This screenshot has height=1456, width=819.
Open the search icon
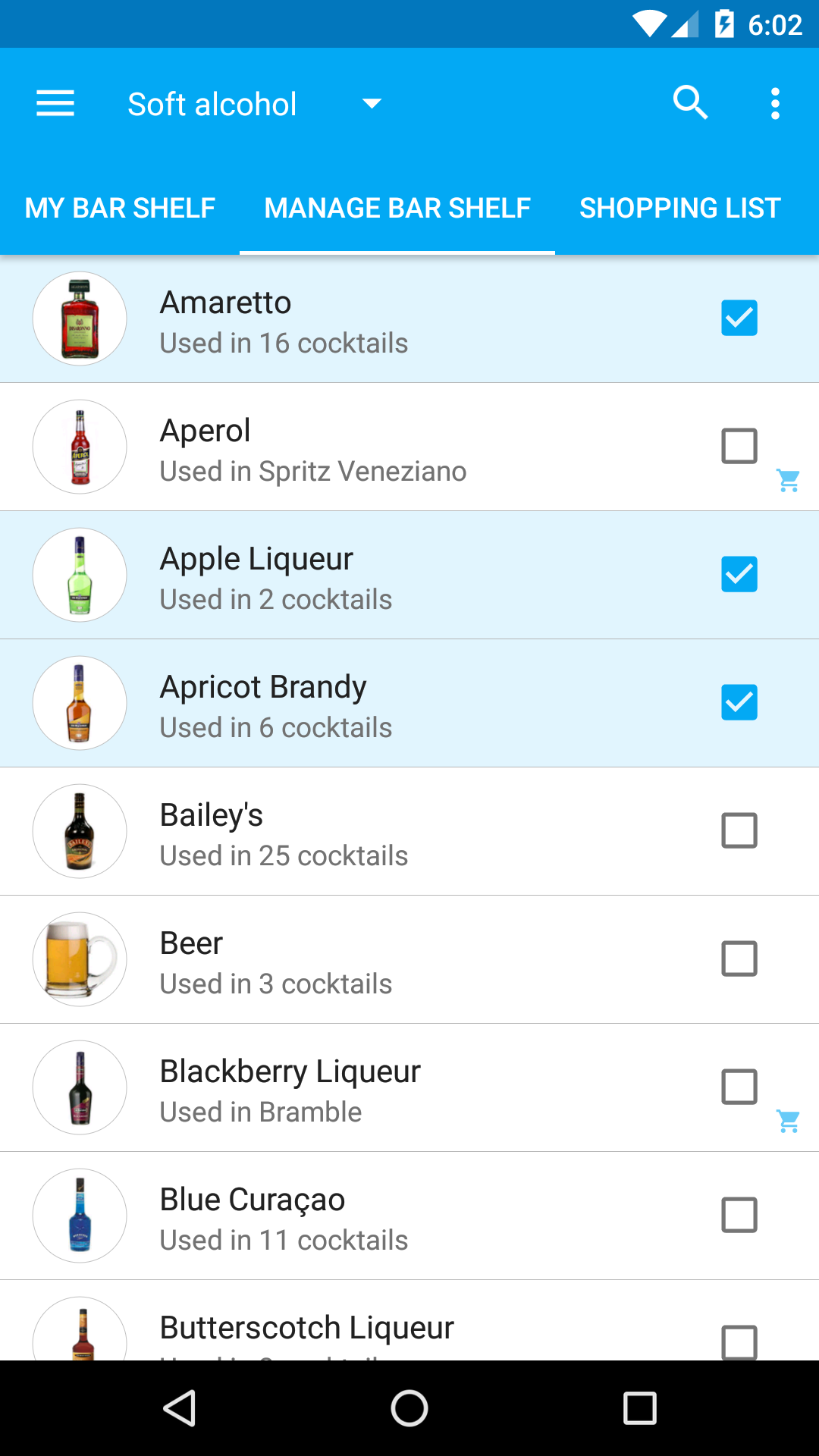click(690, 103)
